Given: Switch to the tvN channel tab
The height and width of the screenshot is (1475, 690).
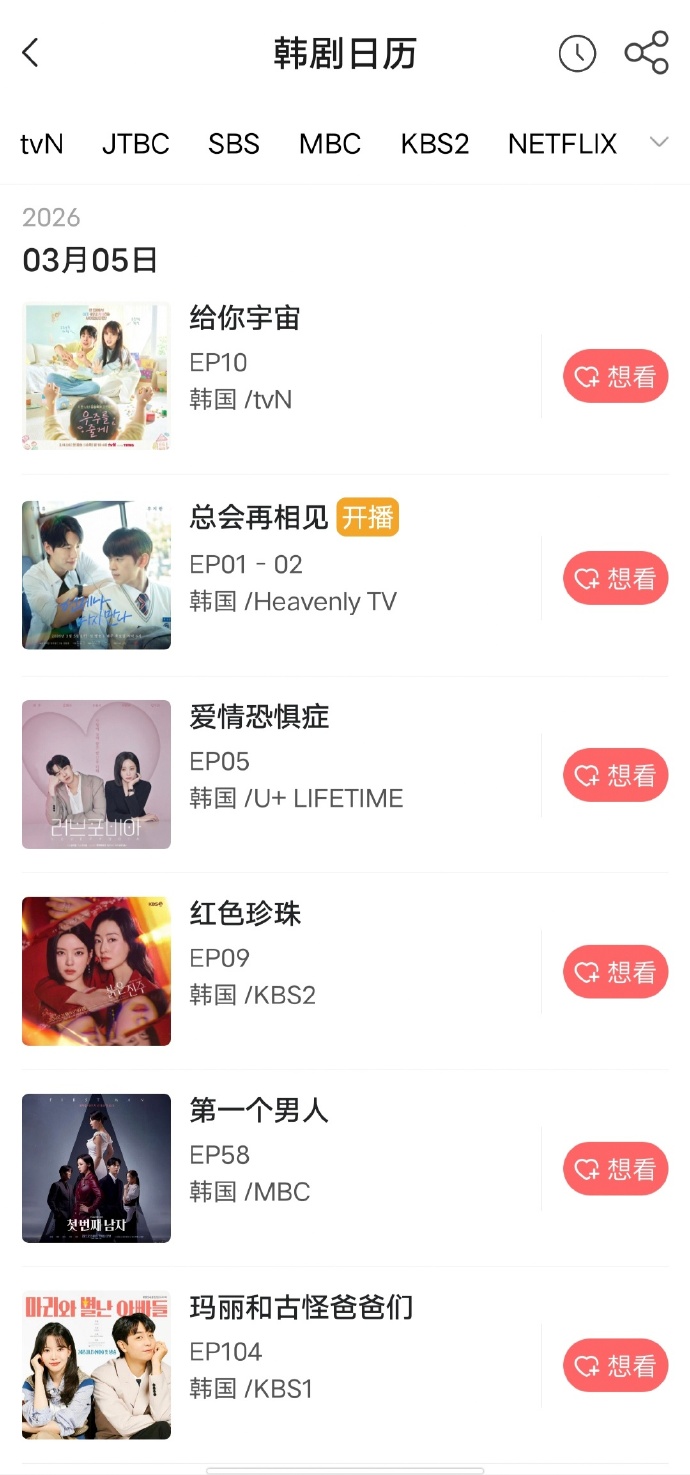Looking at the screenshot, I should [x=42, y=144].
